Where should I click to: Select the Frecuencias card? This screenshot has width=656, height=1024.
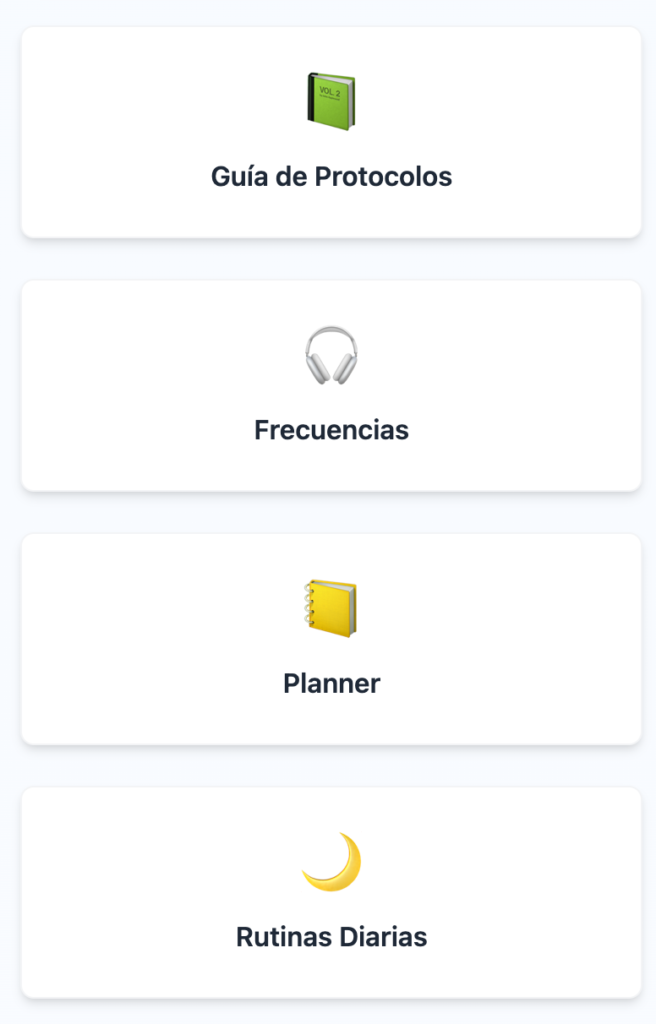331,386
